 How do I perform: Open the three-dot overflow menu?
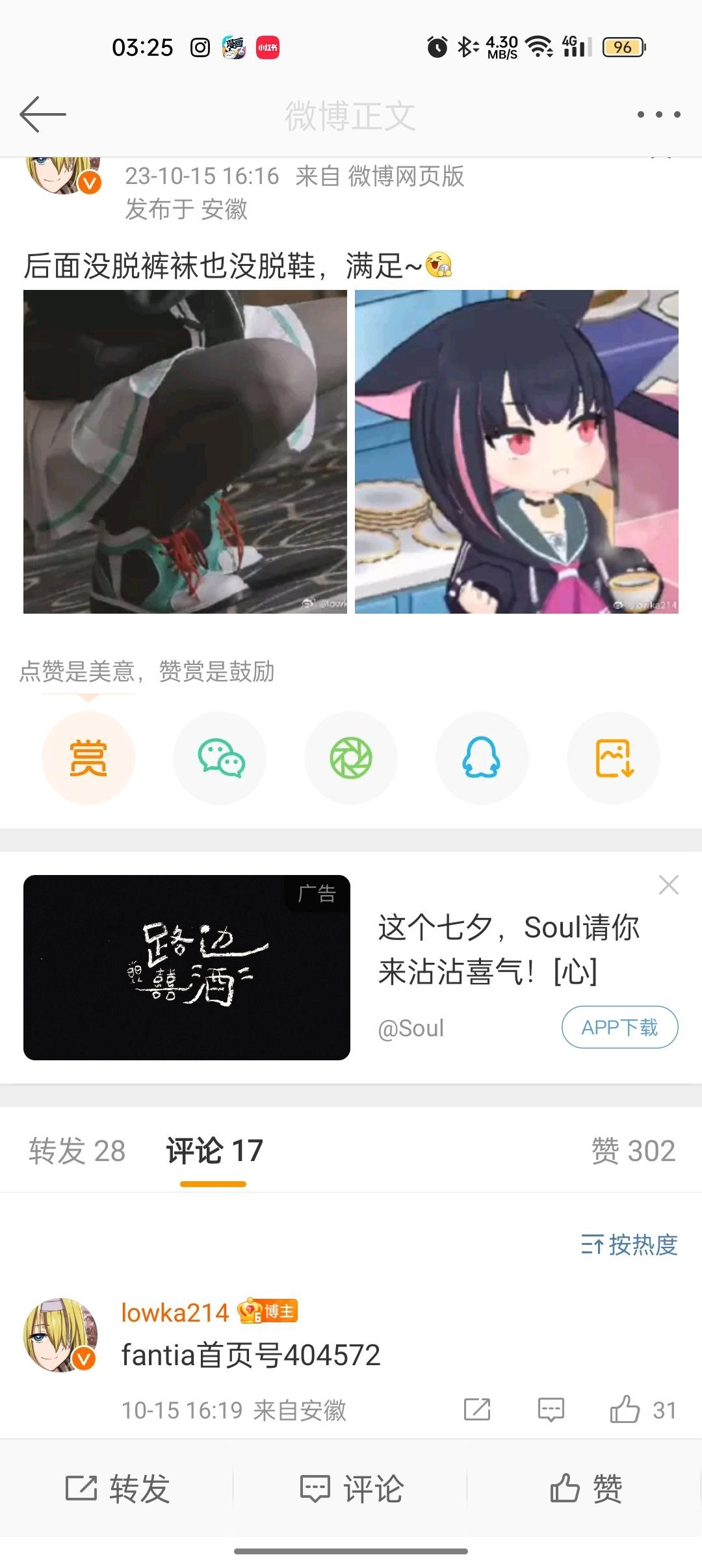(x=658, y=115)
